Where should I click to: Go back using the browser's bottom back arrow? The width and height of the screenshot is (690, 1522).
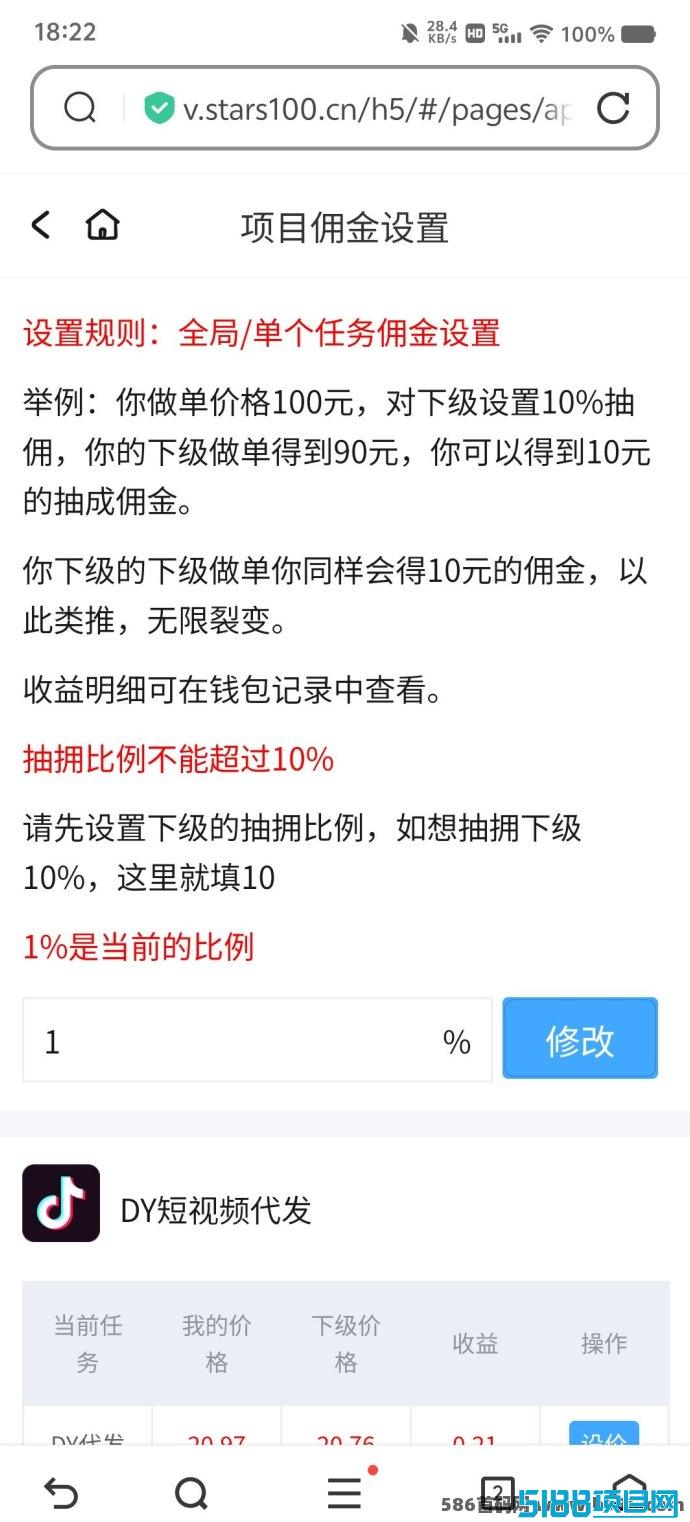point(61,1494)
